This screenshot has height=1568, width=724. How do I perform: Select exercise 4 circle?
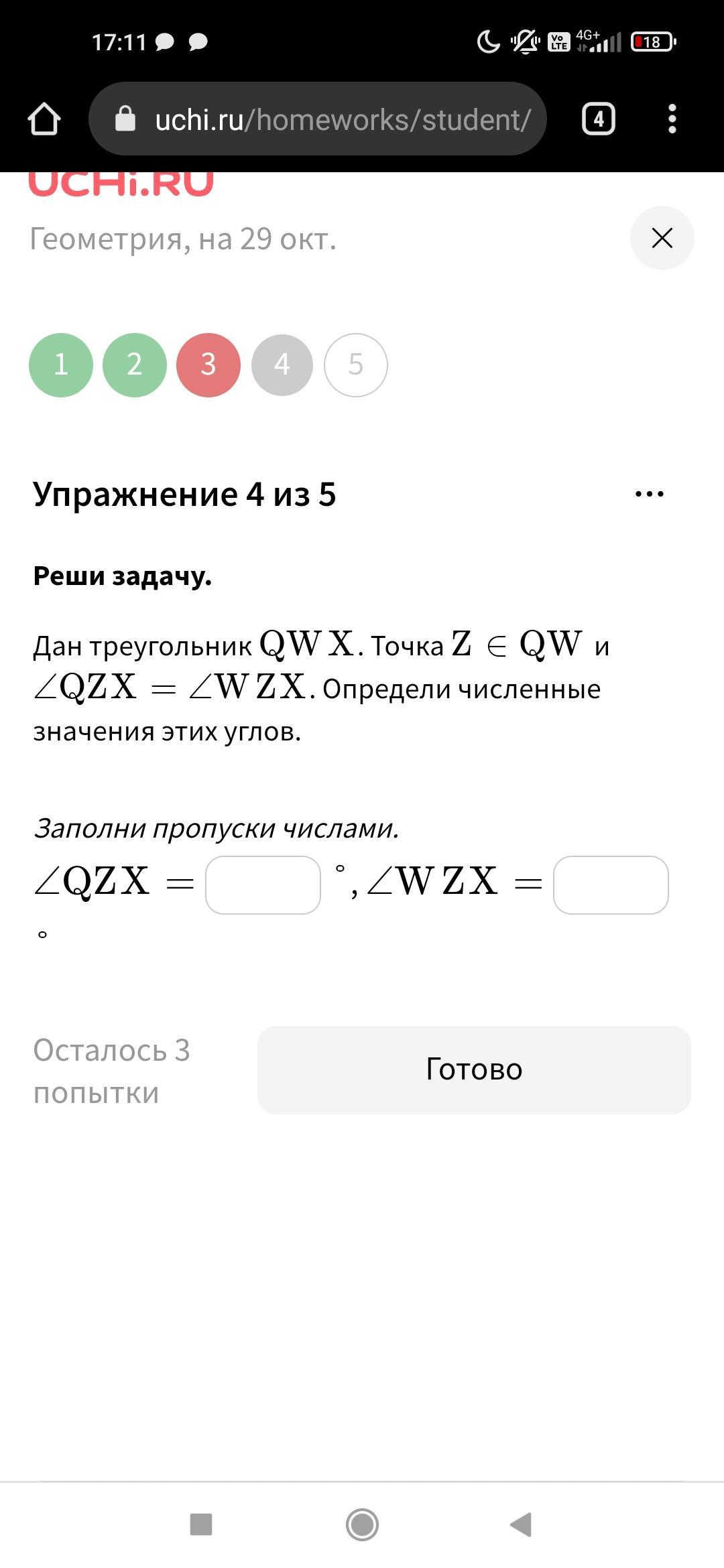(x=282, y=365)
